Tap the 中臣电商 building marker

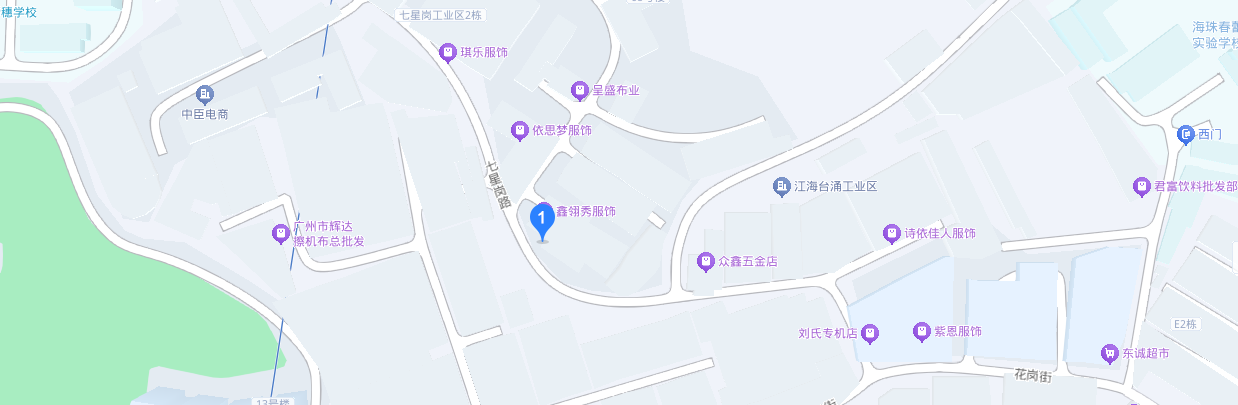point(205,95)
